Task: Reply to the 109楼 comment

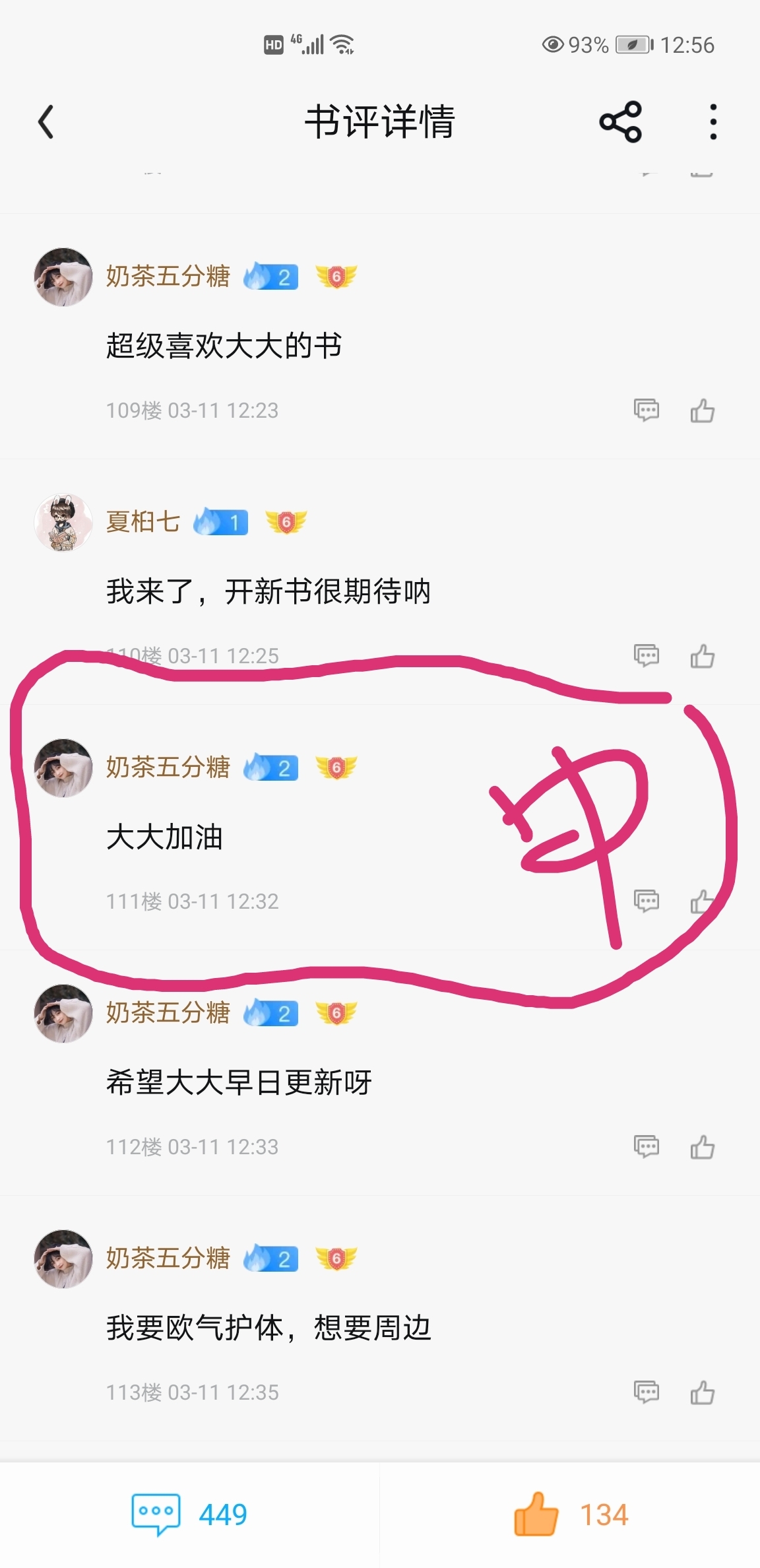Action: [x=646, y=410]
